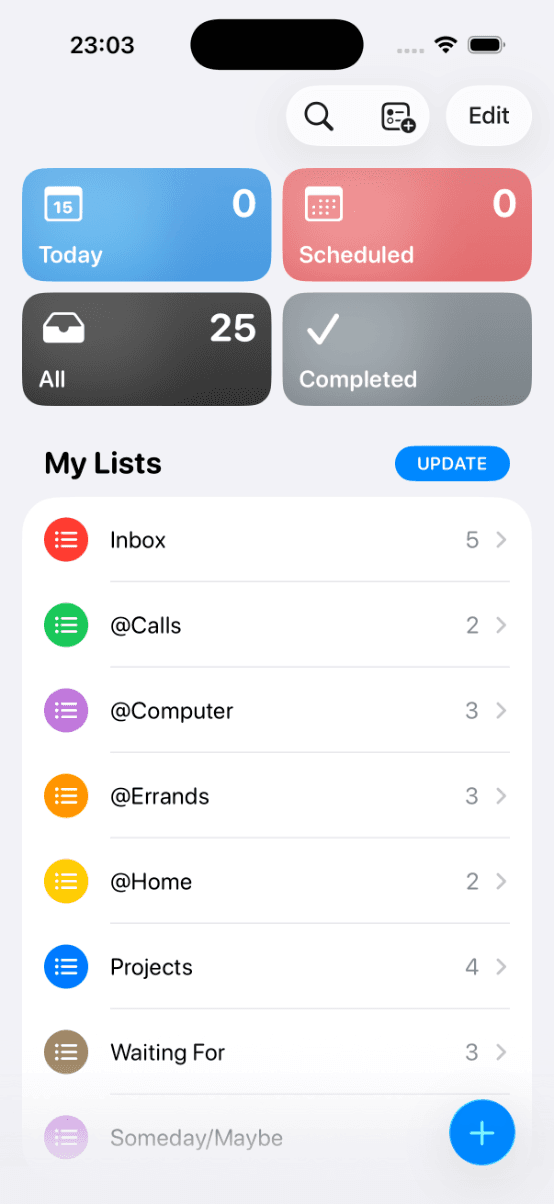Open the Today smart list card
Viewport: 554px width, 1204px height.
tap(147, 224)
